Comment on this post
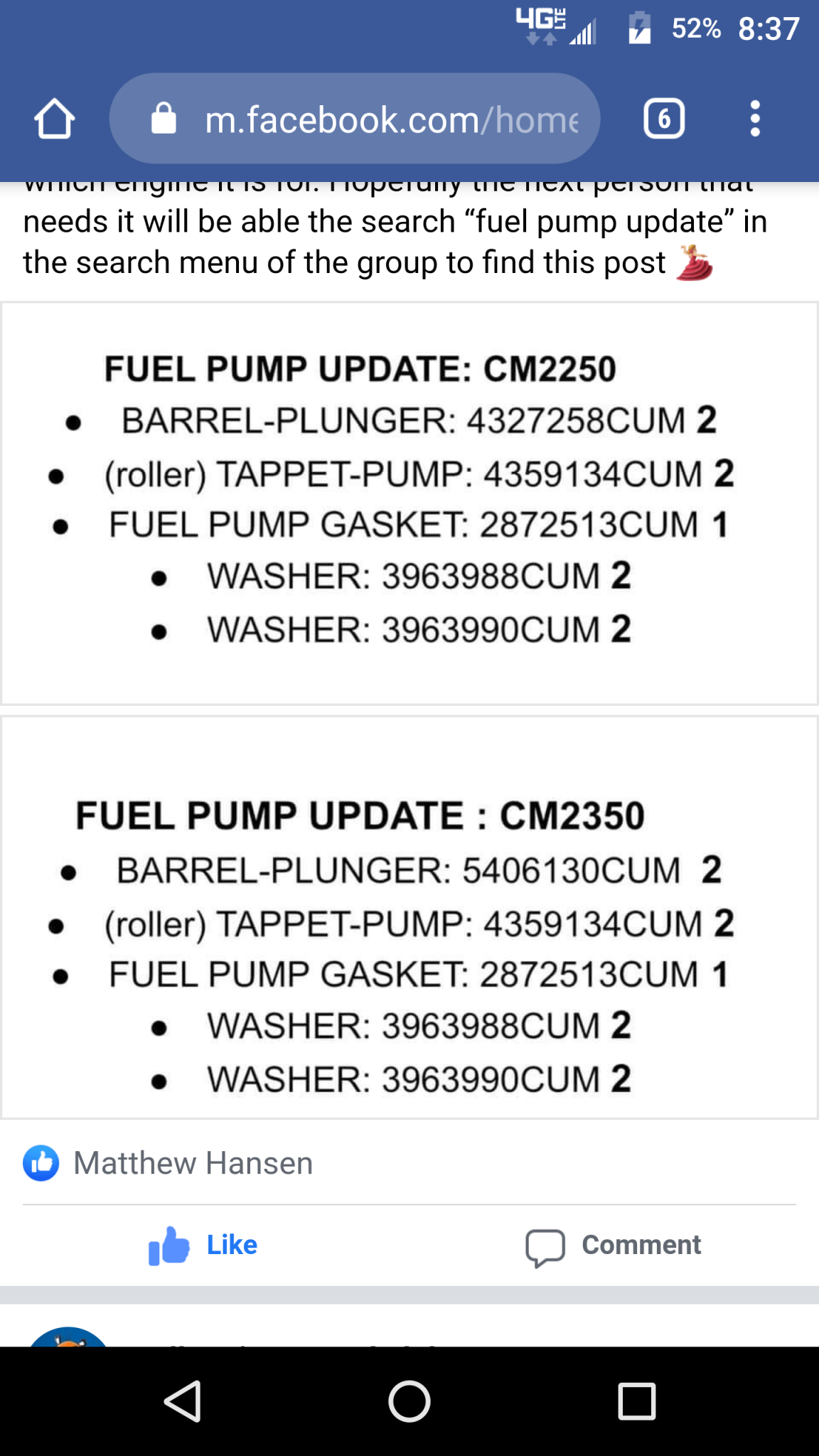The width and height of the screenshot is (819, 1456). pyautogui.click(x=614, y=1246)
